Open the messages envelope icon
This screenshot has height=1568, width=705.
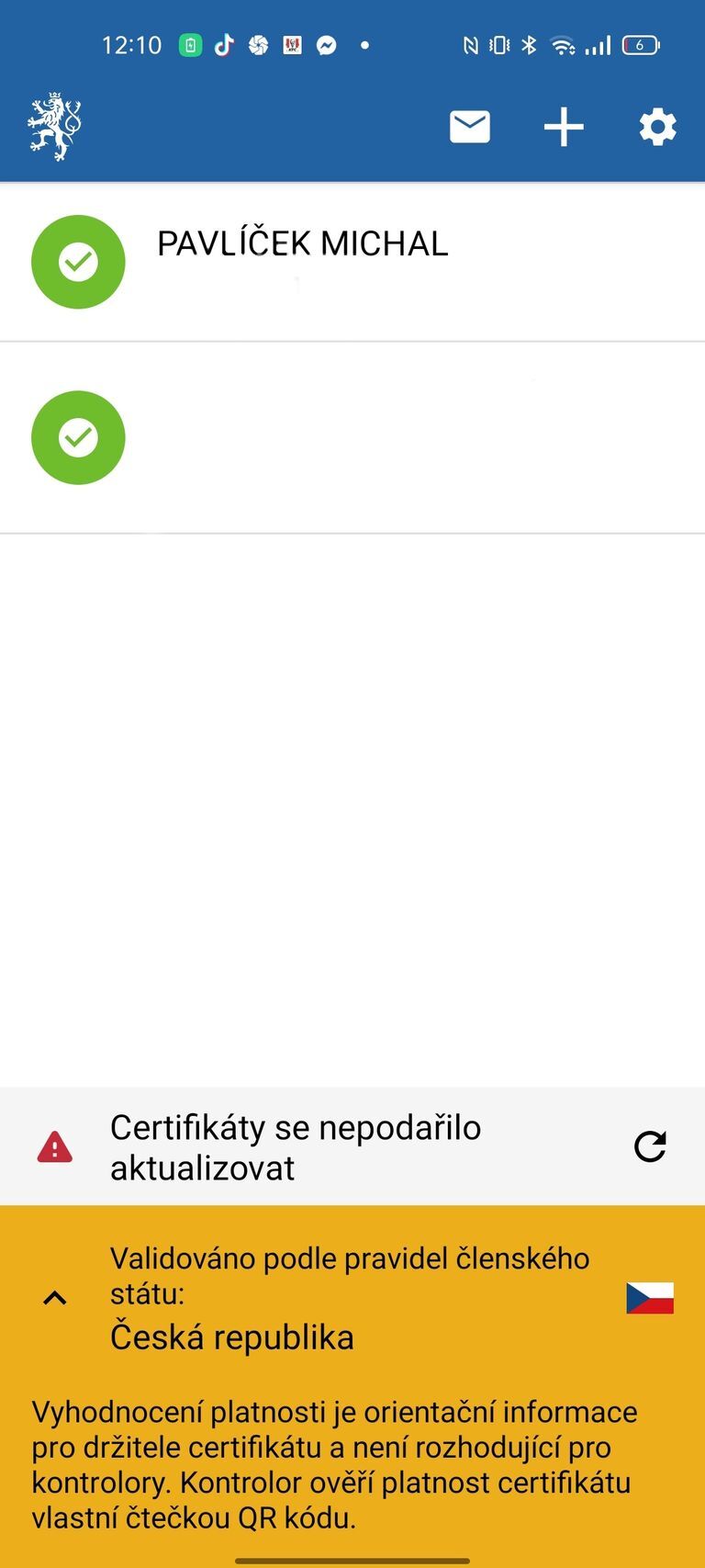point(469,127)
